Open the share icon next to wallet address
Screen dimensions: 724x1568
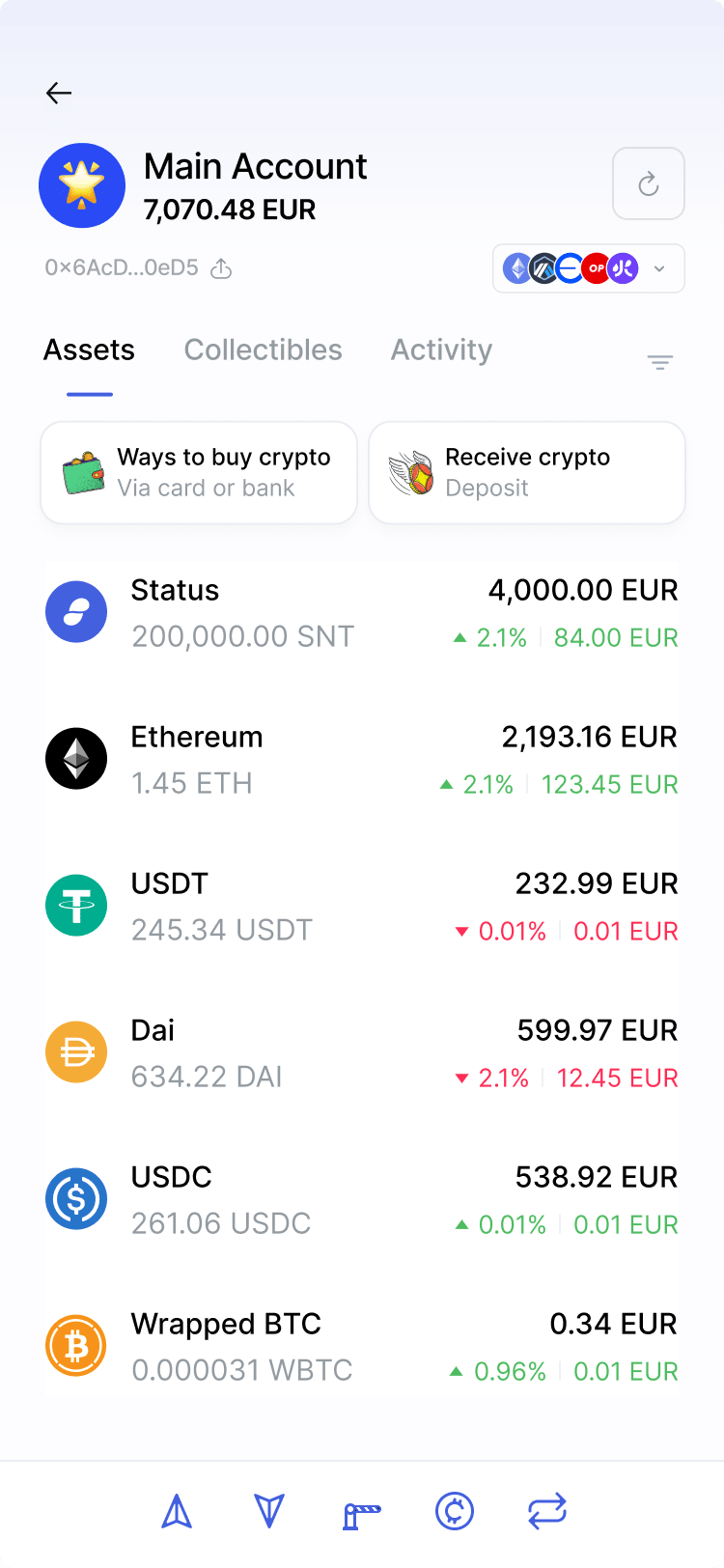220,268
